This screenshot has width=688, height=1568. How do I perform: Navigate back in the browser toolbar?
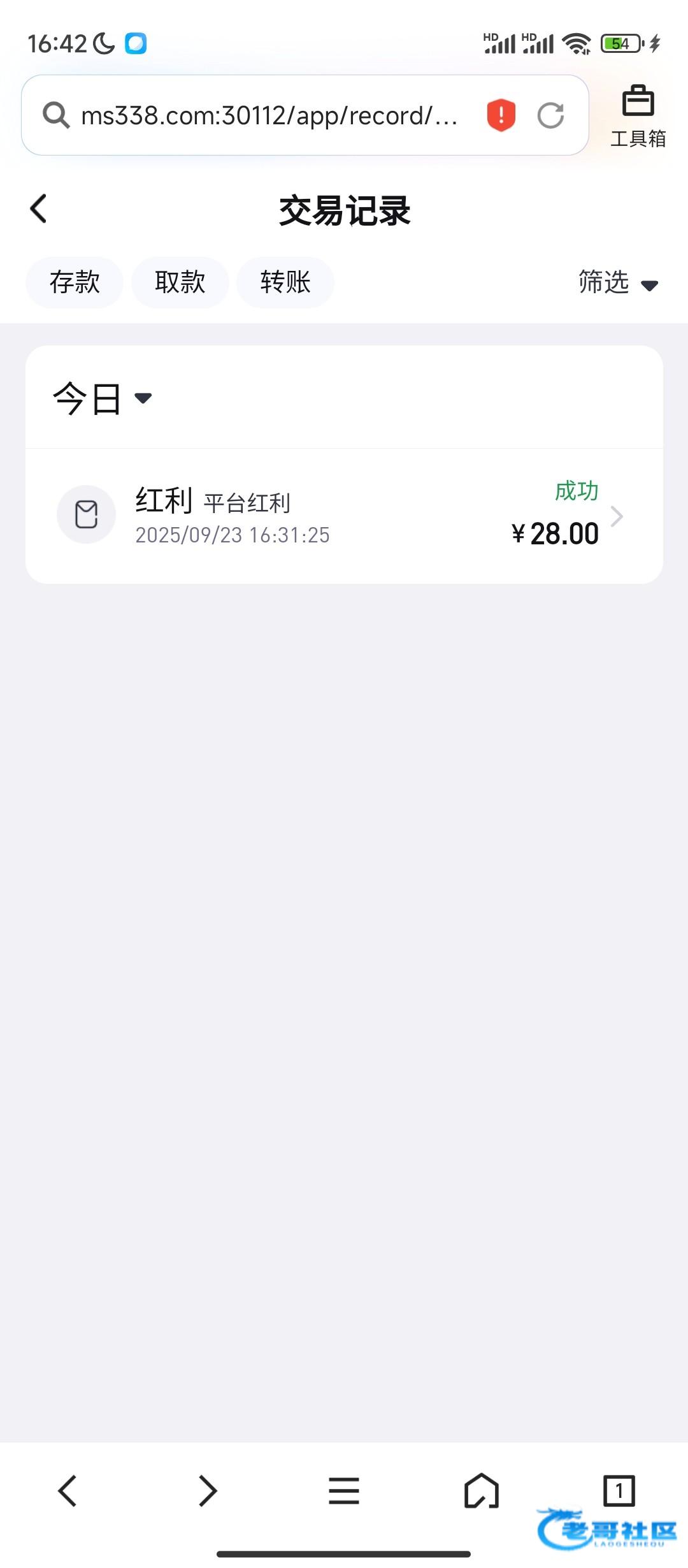68,1490
